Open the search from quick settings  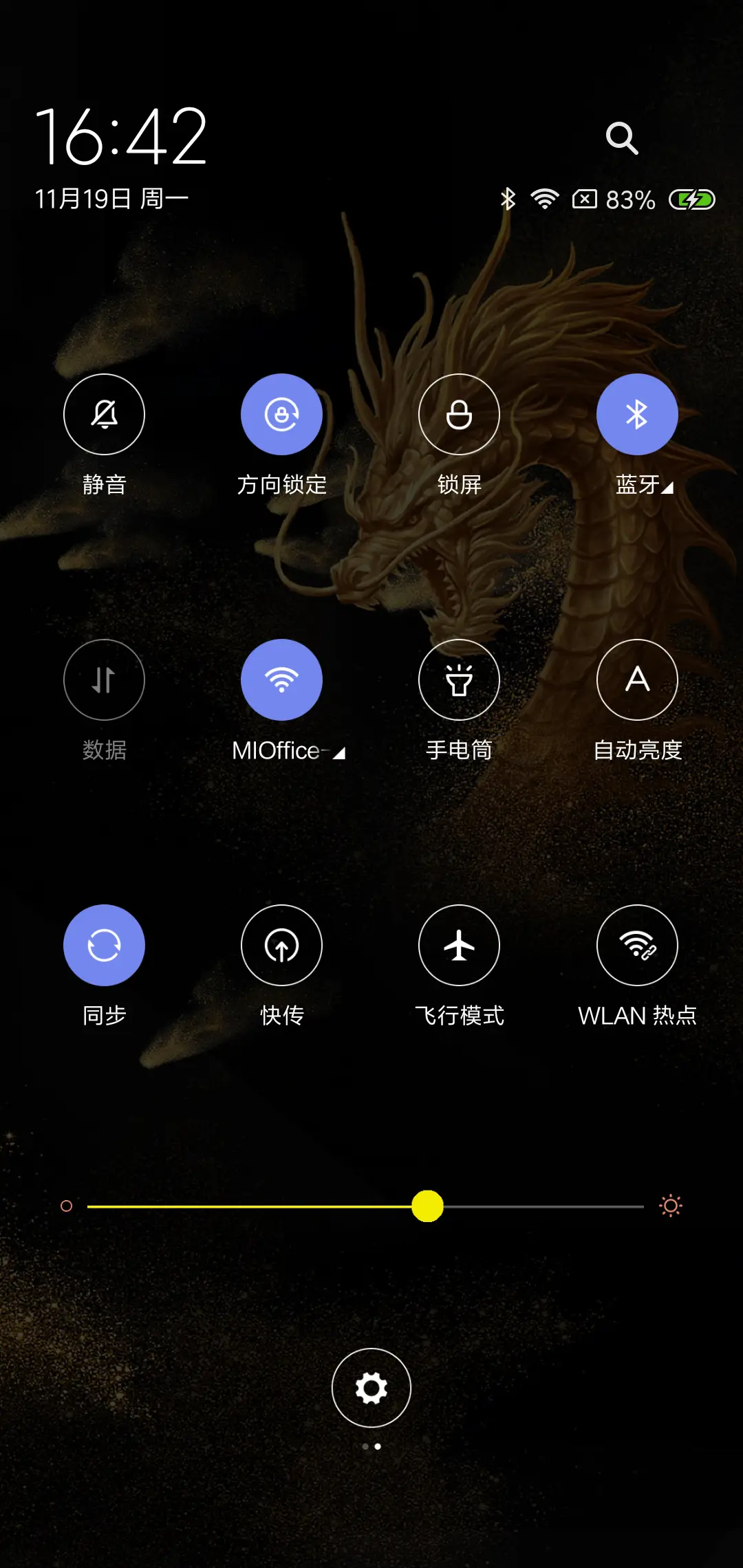623,140
